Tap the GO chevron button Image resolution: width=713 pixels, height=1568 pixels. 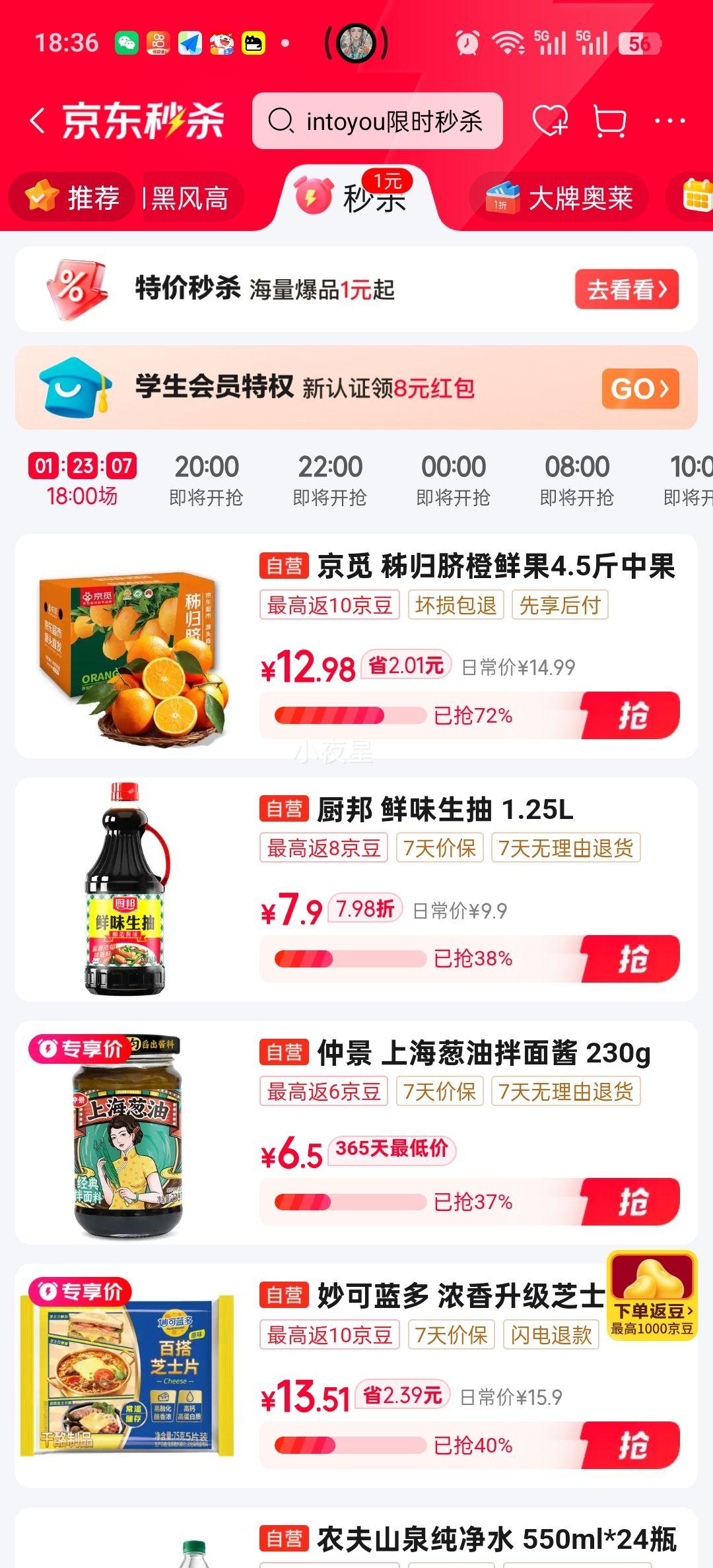pyautogui.click(x=639, y=388)
